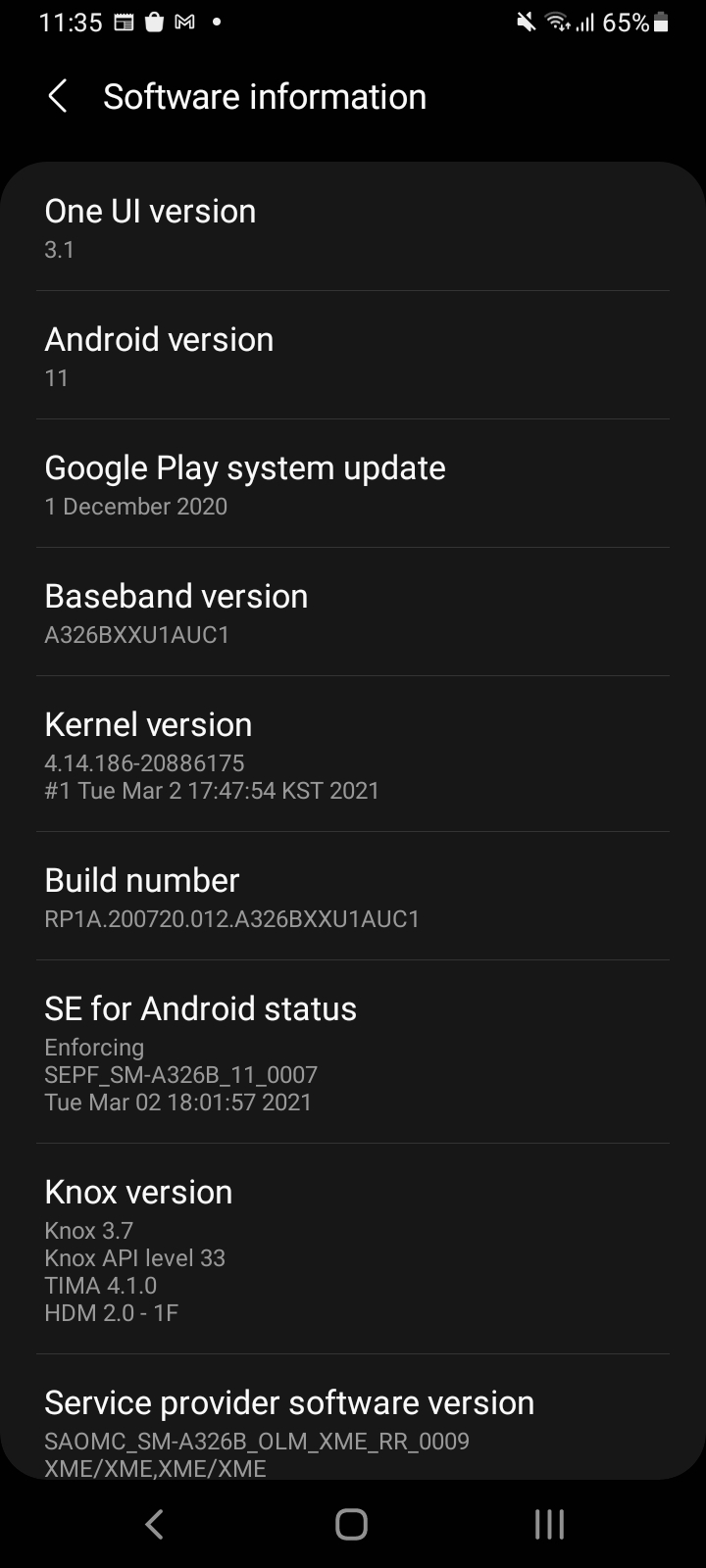This screenshot has height=1568, width=706.
Task: Open Google Play system update
Action: pyautogui.click(x=353, y=484)
